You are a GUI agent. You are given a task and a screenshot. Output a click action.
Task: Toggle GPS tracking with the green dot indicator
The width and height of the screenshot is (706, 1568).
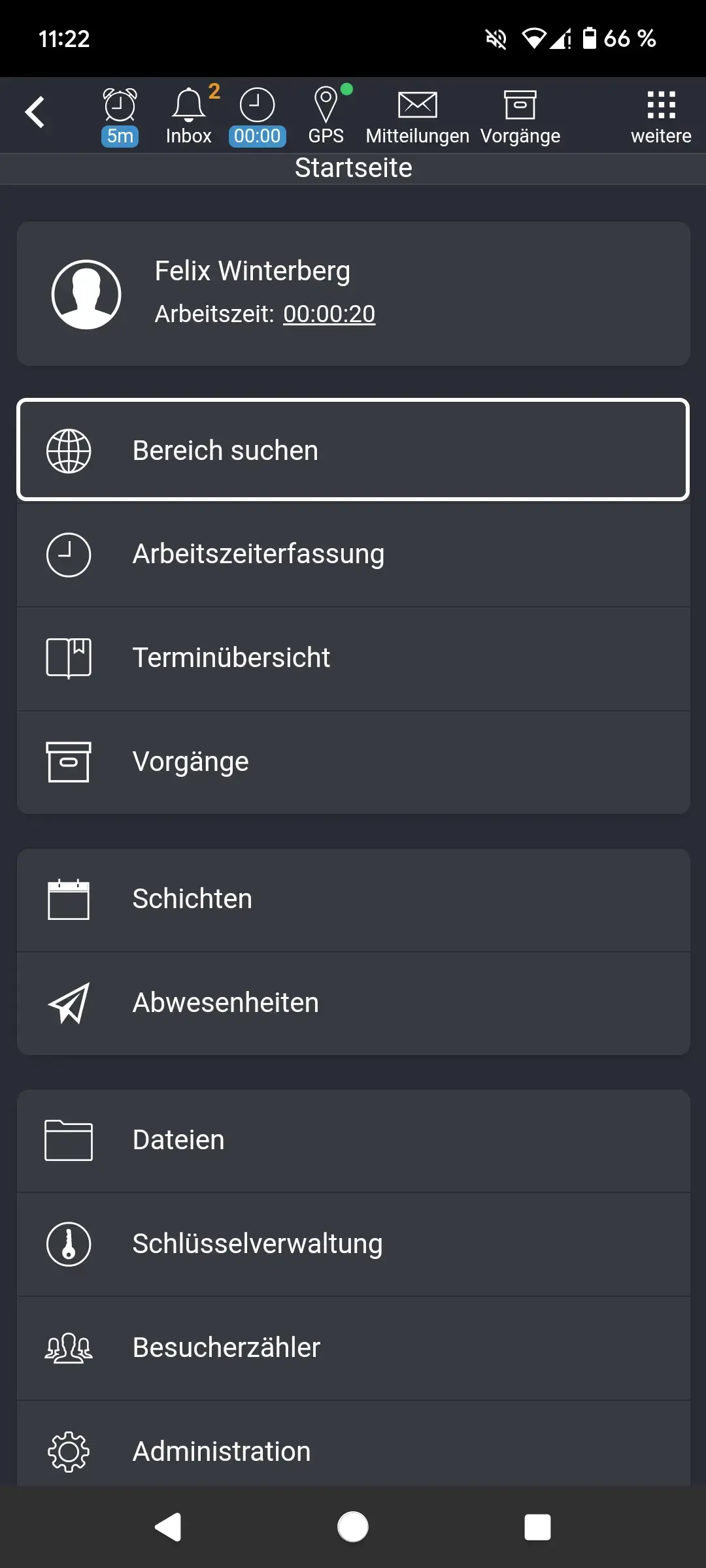[347, 89]
